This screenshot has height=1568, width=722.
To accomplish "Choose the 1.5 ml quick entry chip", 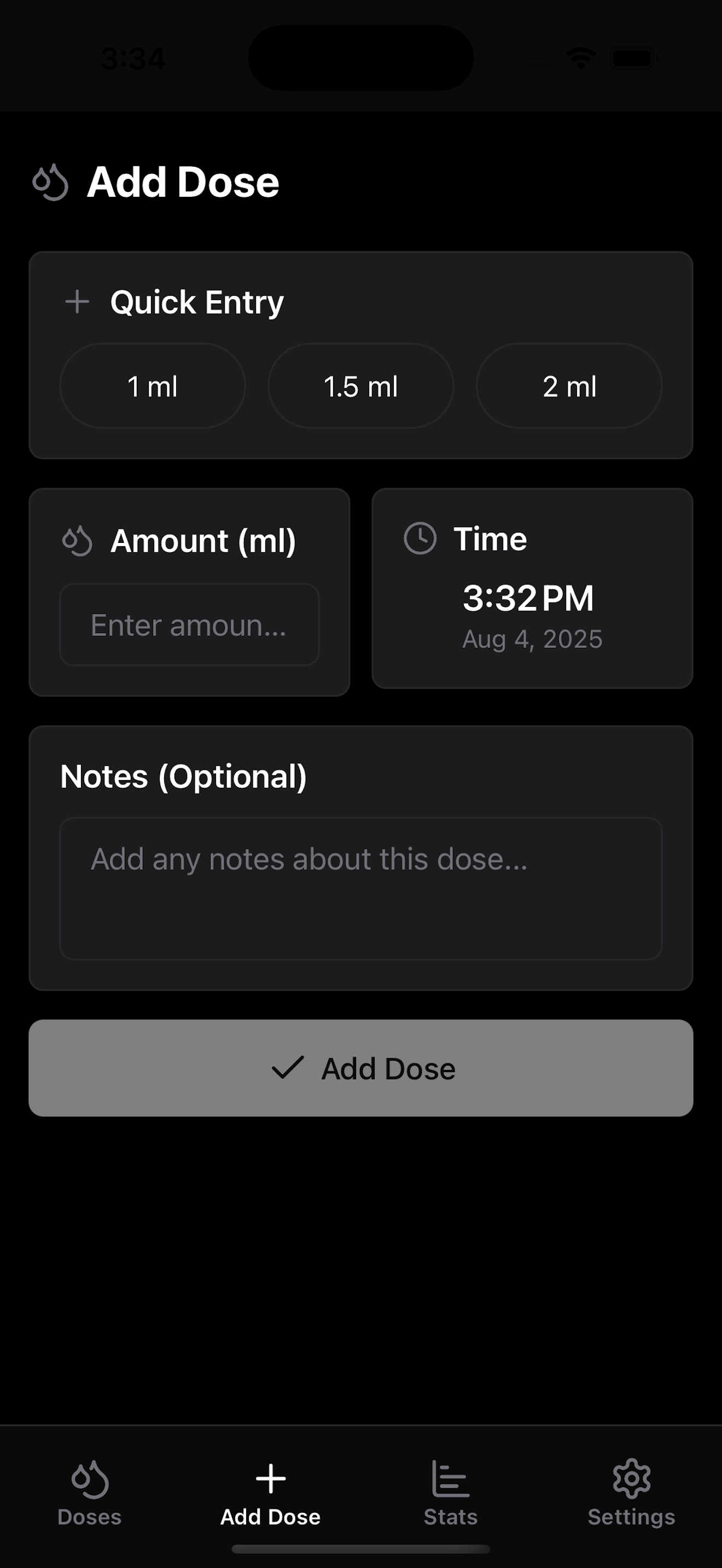I will (x=360, y=386).
